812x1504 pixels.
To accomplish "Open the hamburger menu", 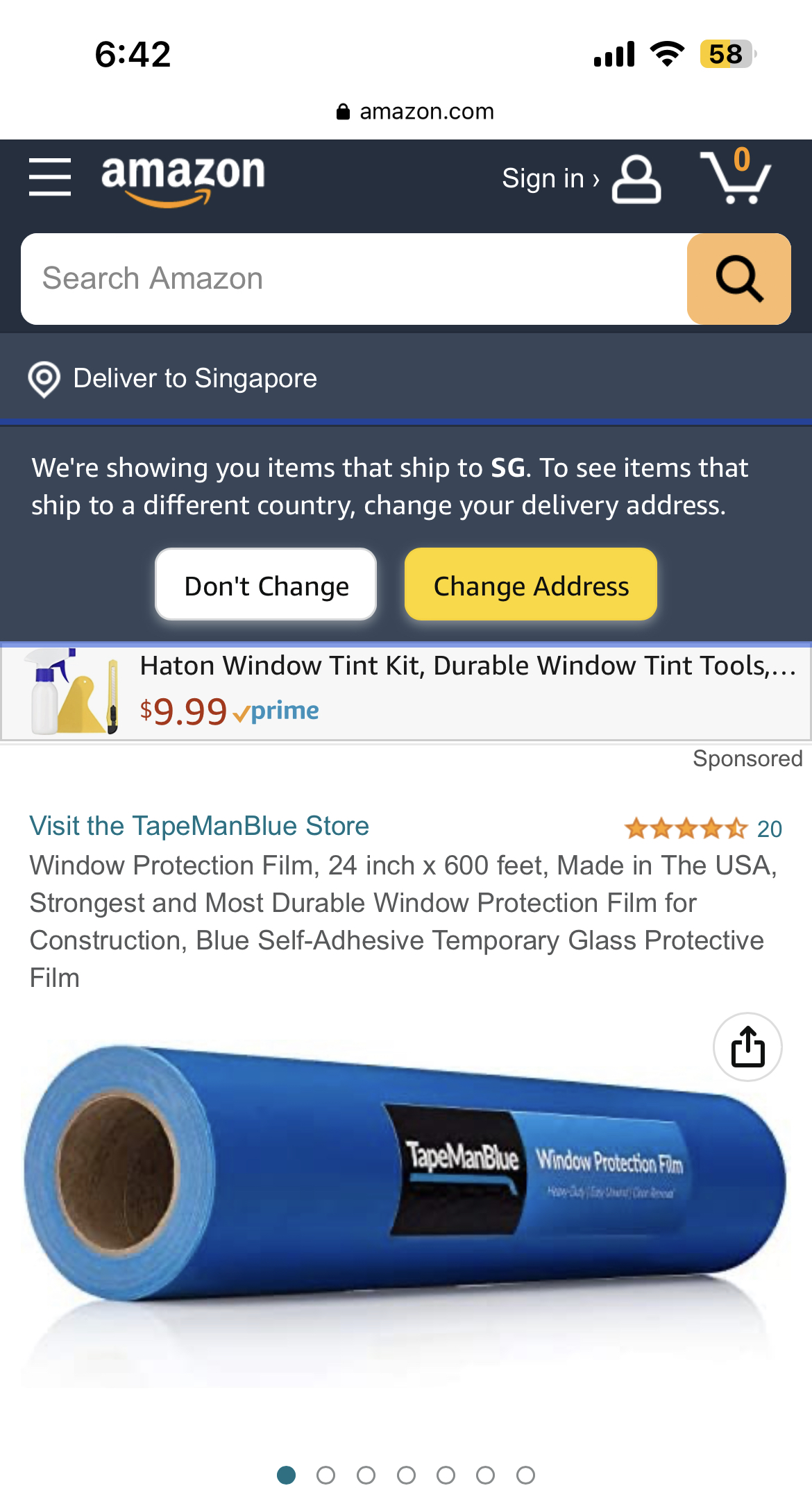I will coord(50,177).
